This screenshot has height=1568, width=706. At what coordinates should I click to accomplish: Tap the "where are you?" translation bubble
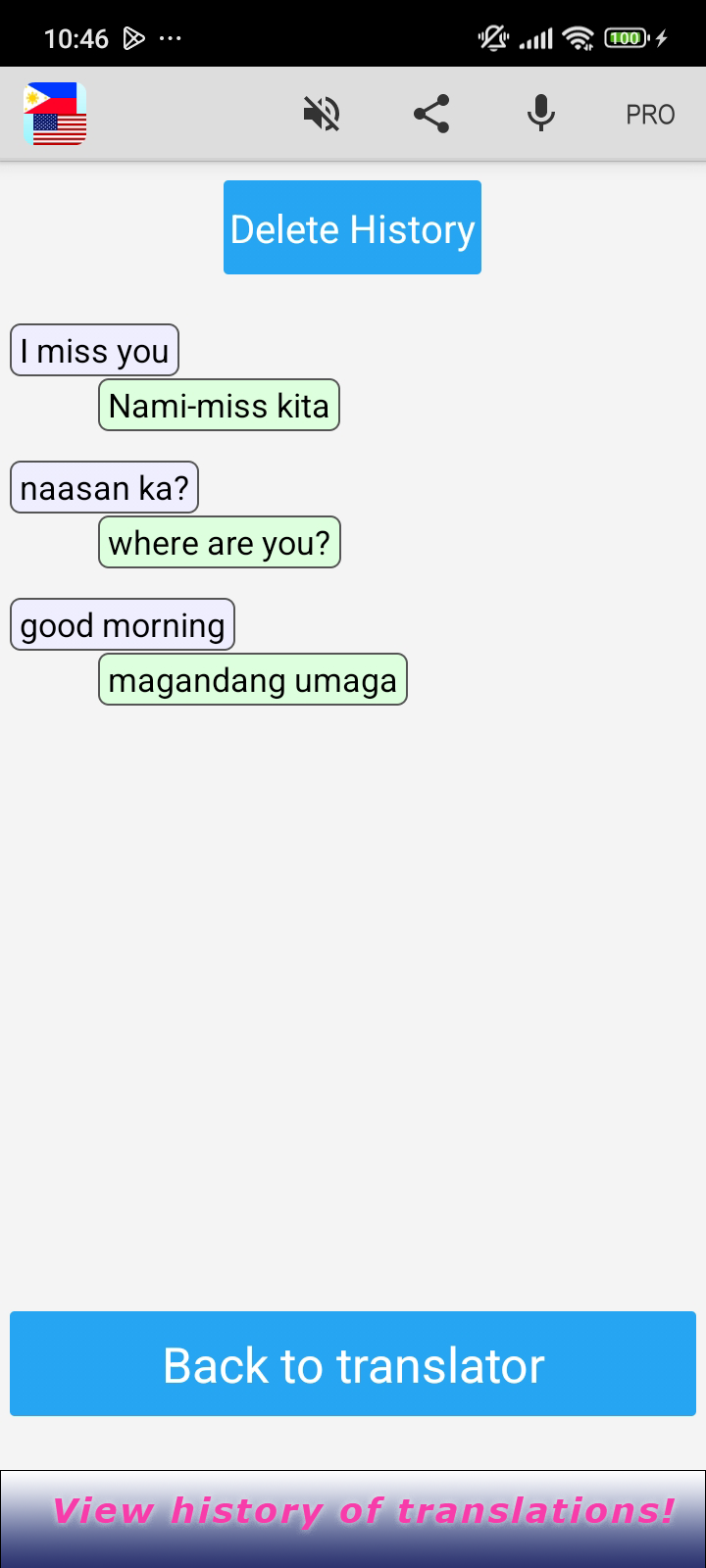[220, 542]
